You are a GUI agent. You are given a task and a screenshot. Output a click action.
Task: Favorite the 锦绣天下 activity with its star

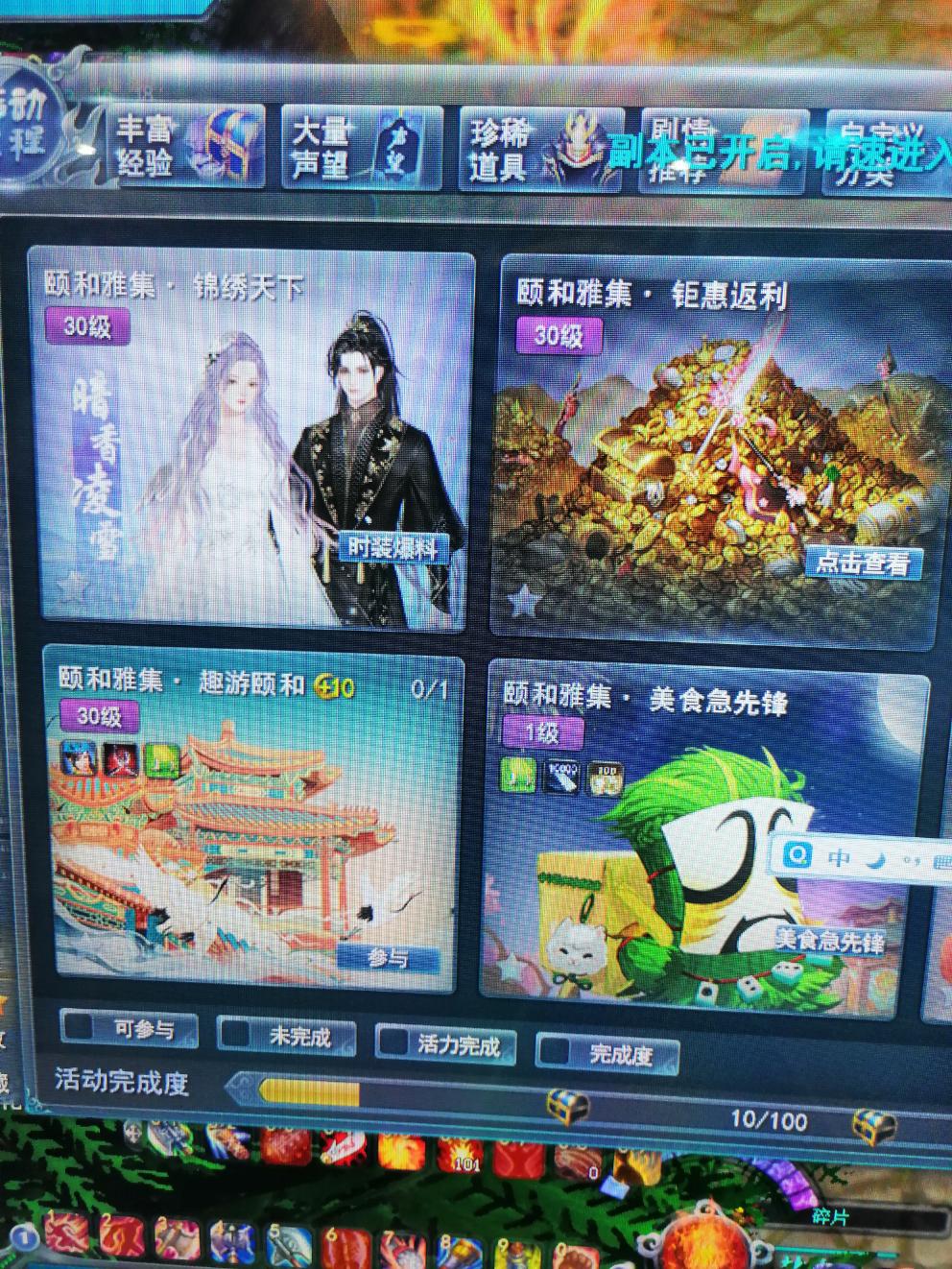(x=73, y=586)
